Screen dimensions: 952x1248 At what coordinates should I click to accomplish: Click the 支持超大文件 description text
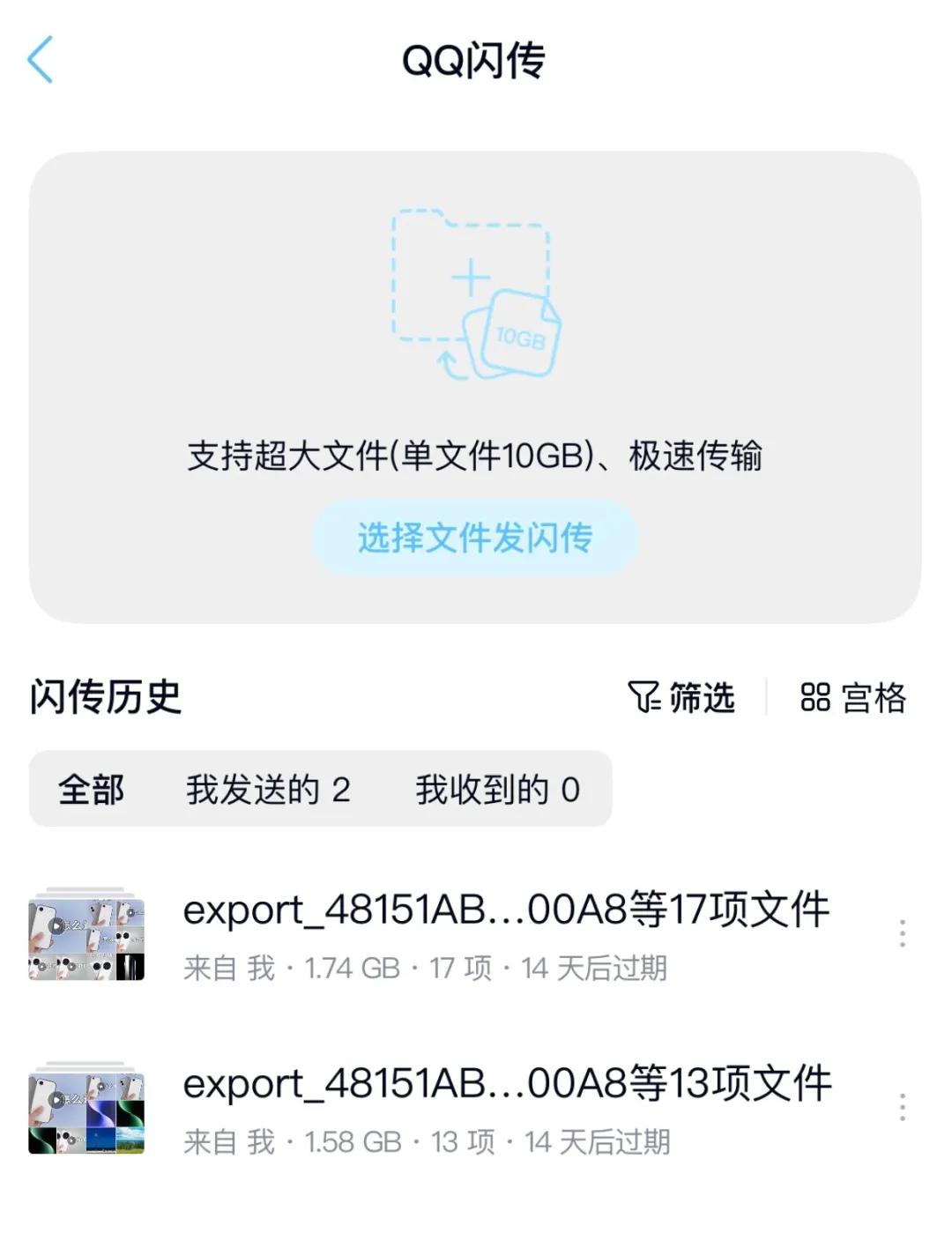click(474, 454)
